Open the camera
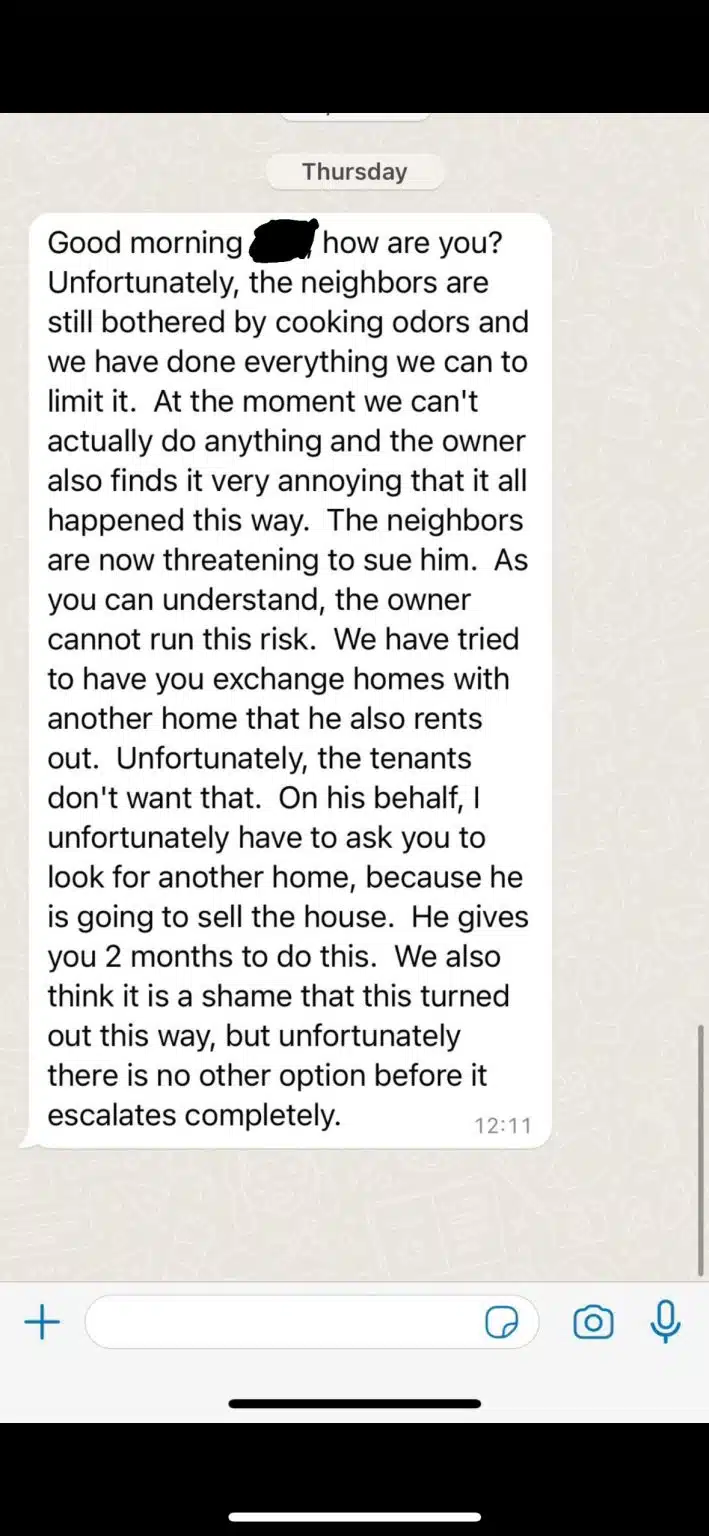The width and height of the screenshot is (709, 1536). 593,1323
